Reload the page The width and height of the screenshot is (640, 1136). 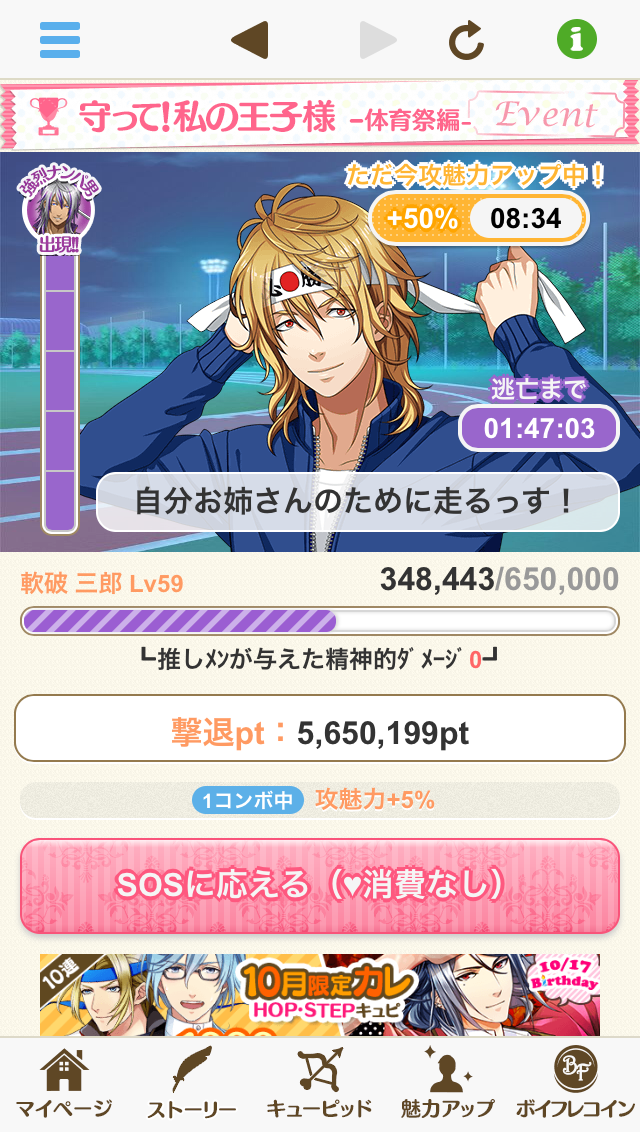tap(466, 40)
